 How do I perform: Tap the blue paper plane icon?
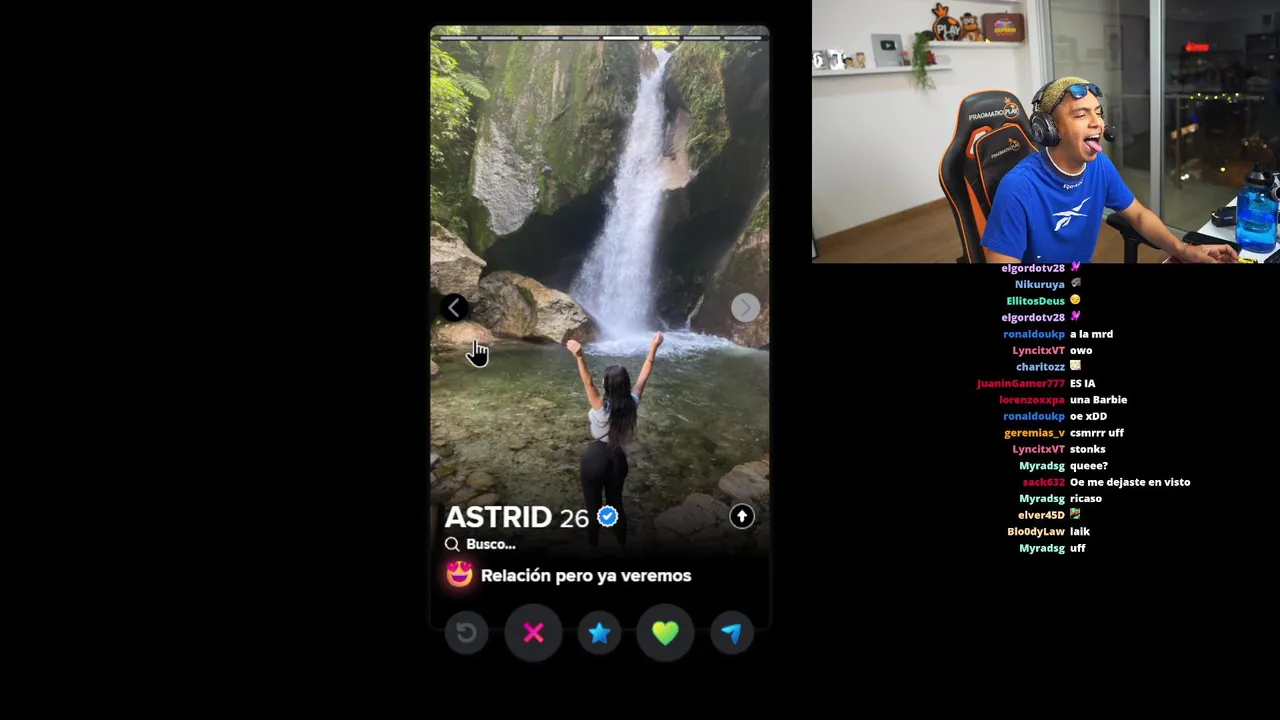coord(731,632)
